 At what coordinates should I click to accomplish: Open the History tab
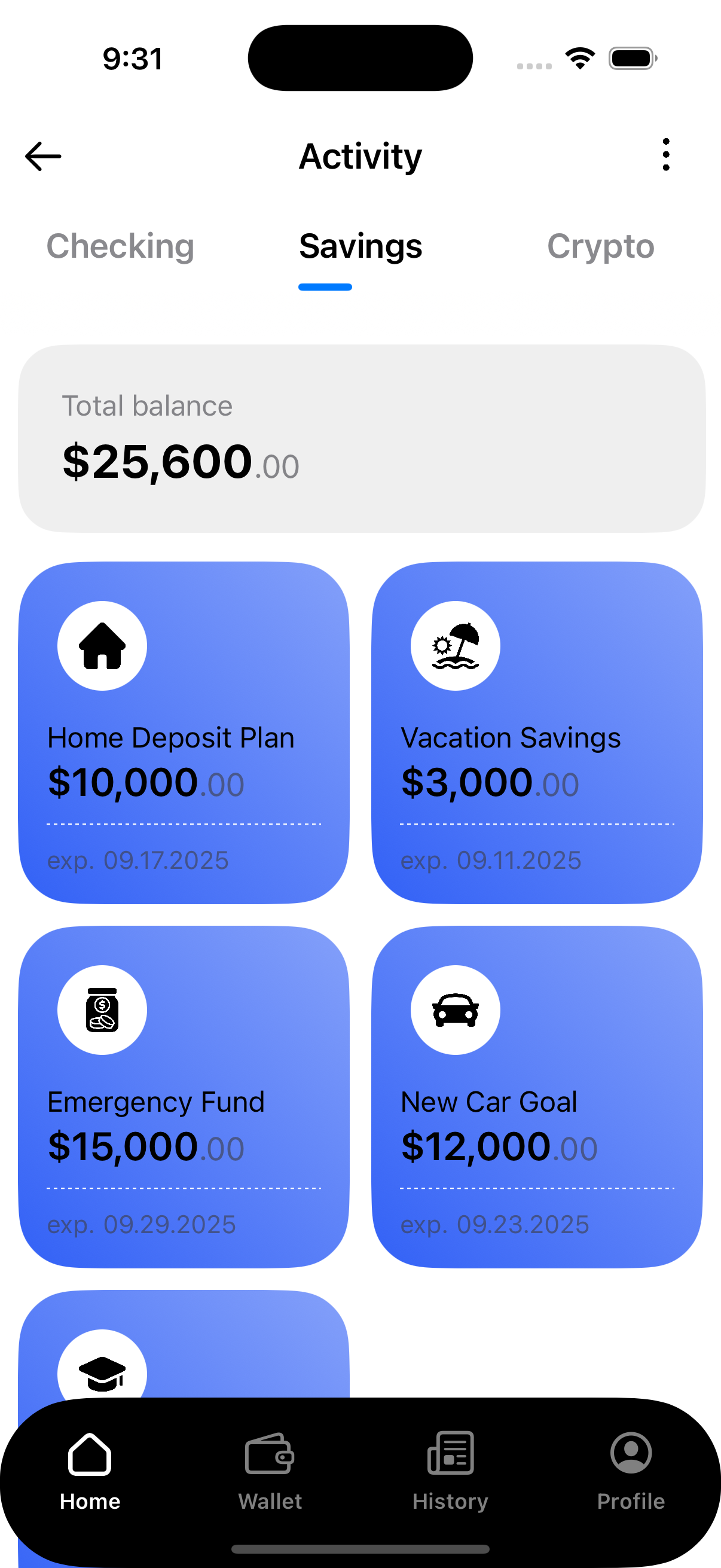(450, 1472)
